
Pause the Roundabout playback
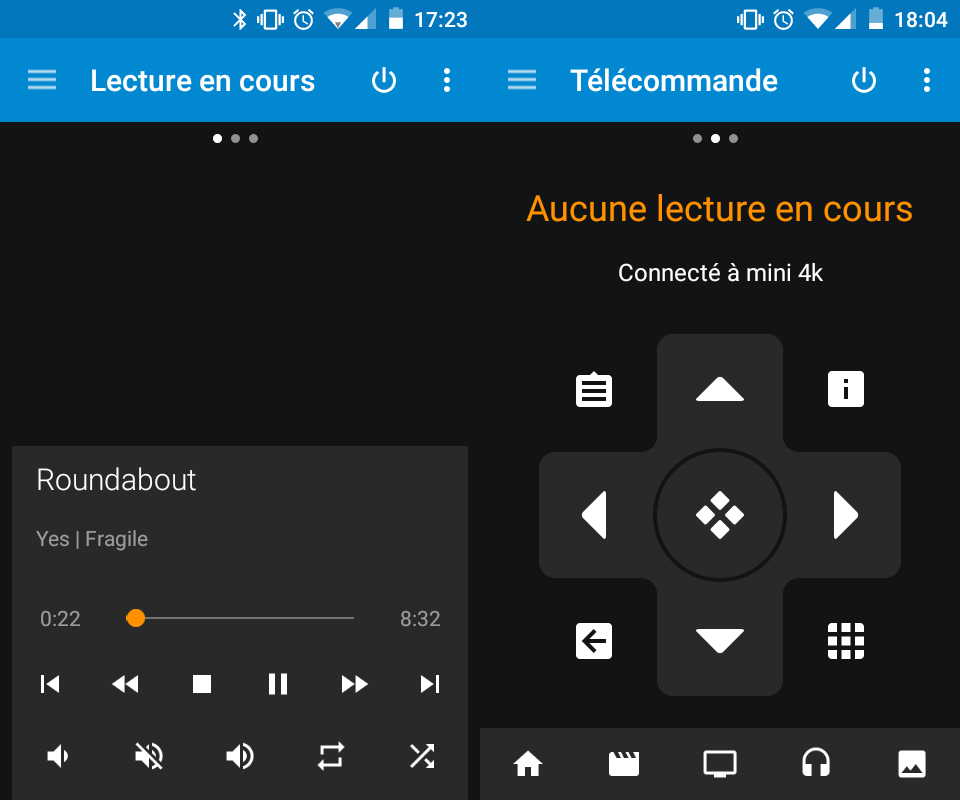click(x=278, y=684)
